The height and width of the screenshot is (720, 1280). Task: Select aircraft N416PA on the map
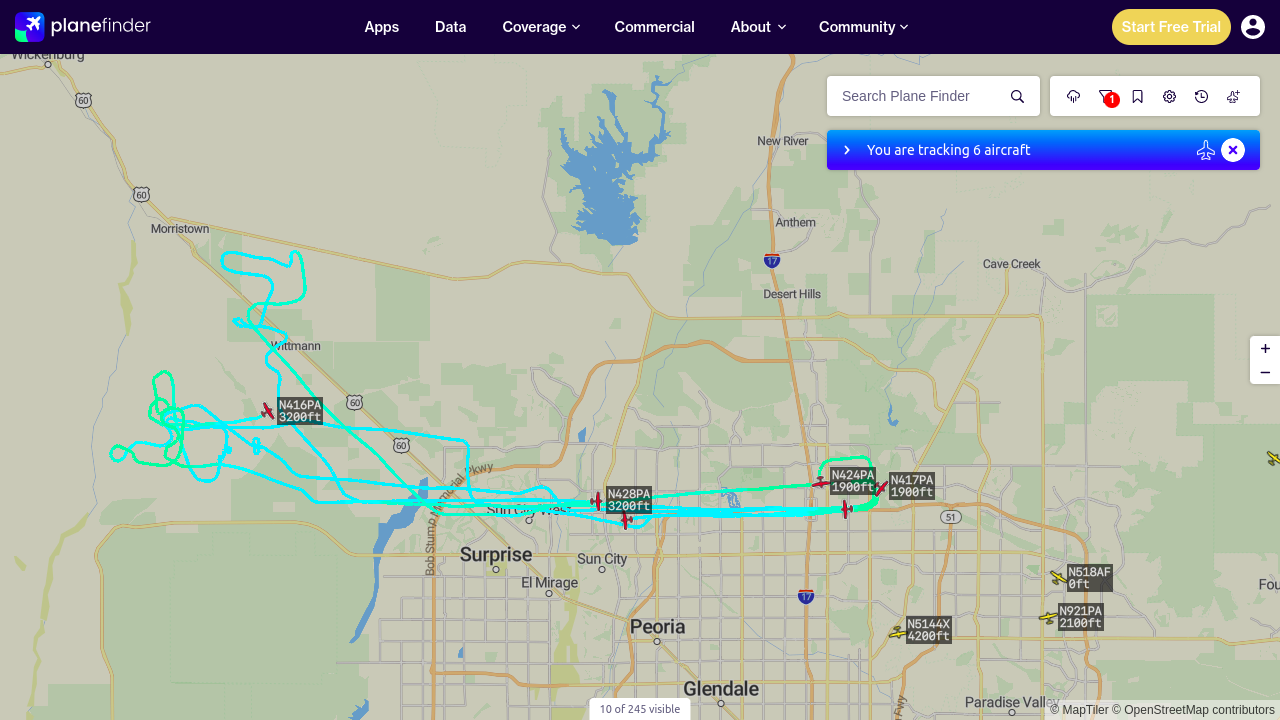point(268,410)
